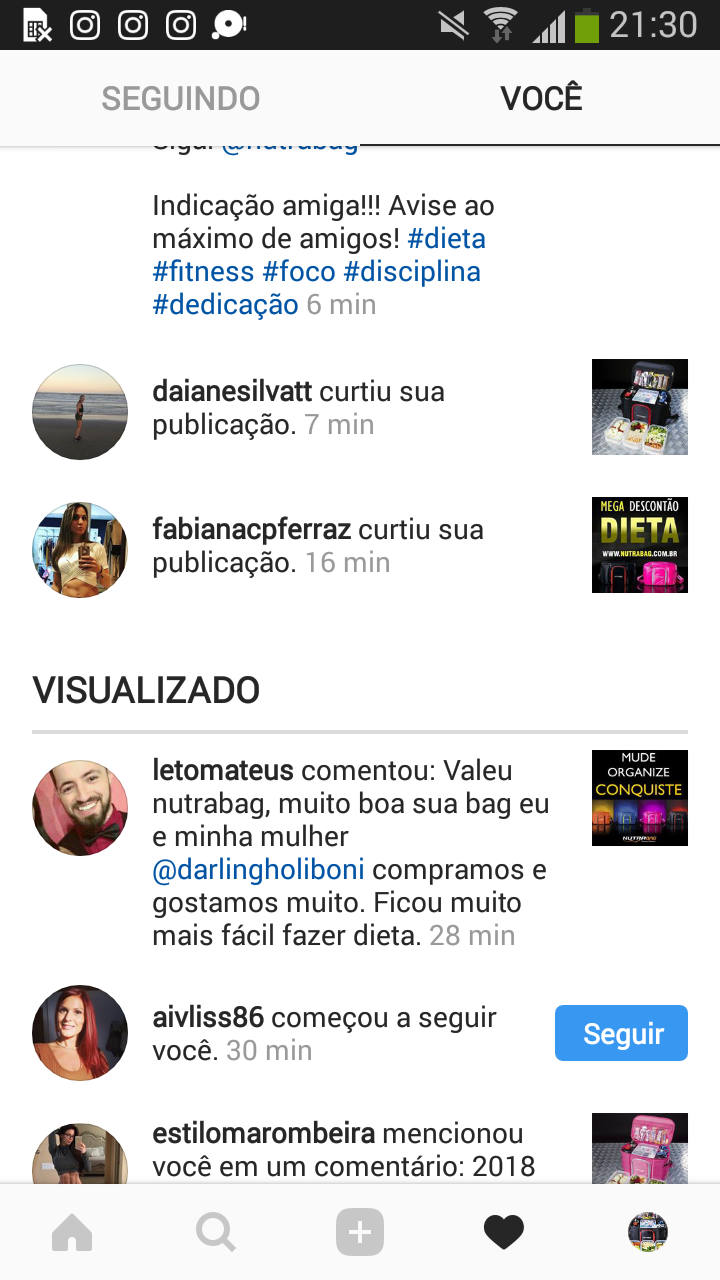Open the DIETA post liked by fabianacpferraz
Screen dimensions: 720x1280
point(639,545)
